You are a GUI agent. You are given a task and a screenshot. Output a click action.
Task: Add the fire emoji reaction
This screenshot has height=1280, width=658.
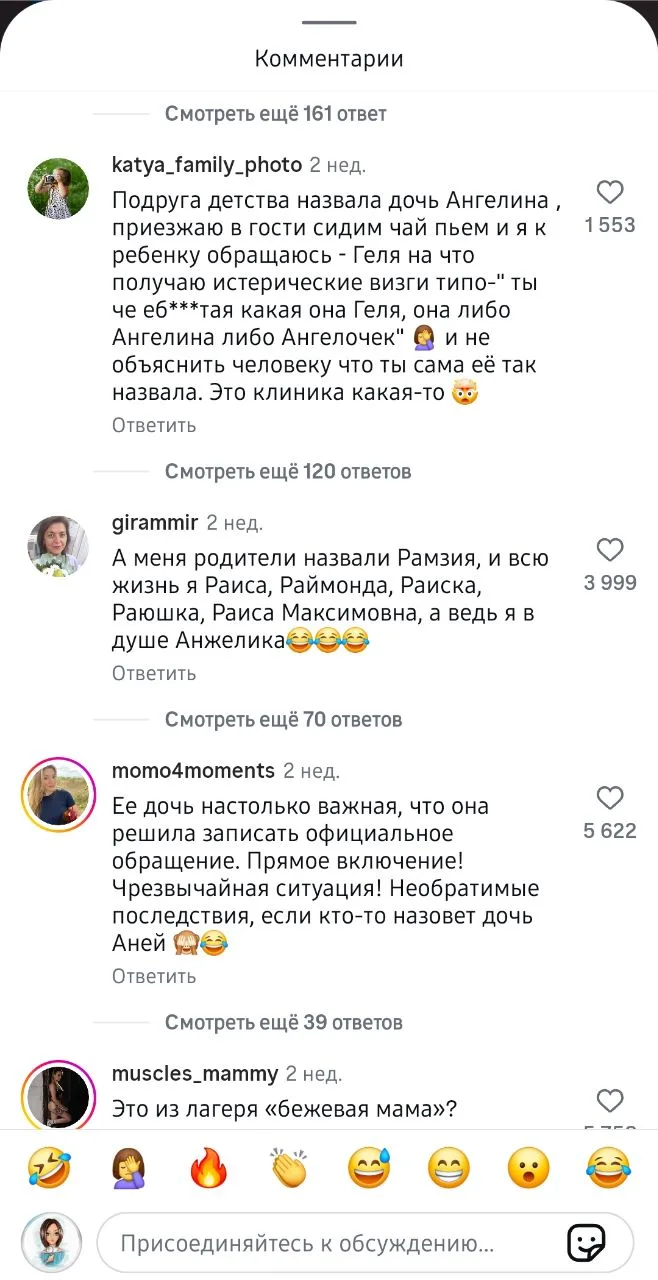(209, 1167)
